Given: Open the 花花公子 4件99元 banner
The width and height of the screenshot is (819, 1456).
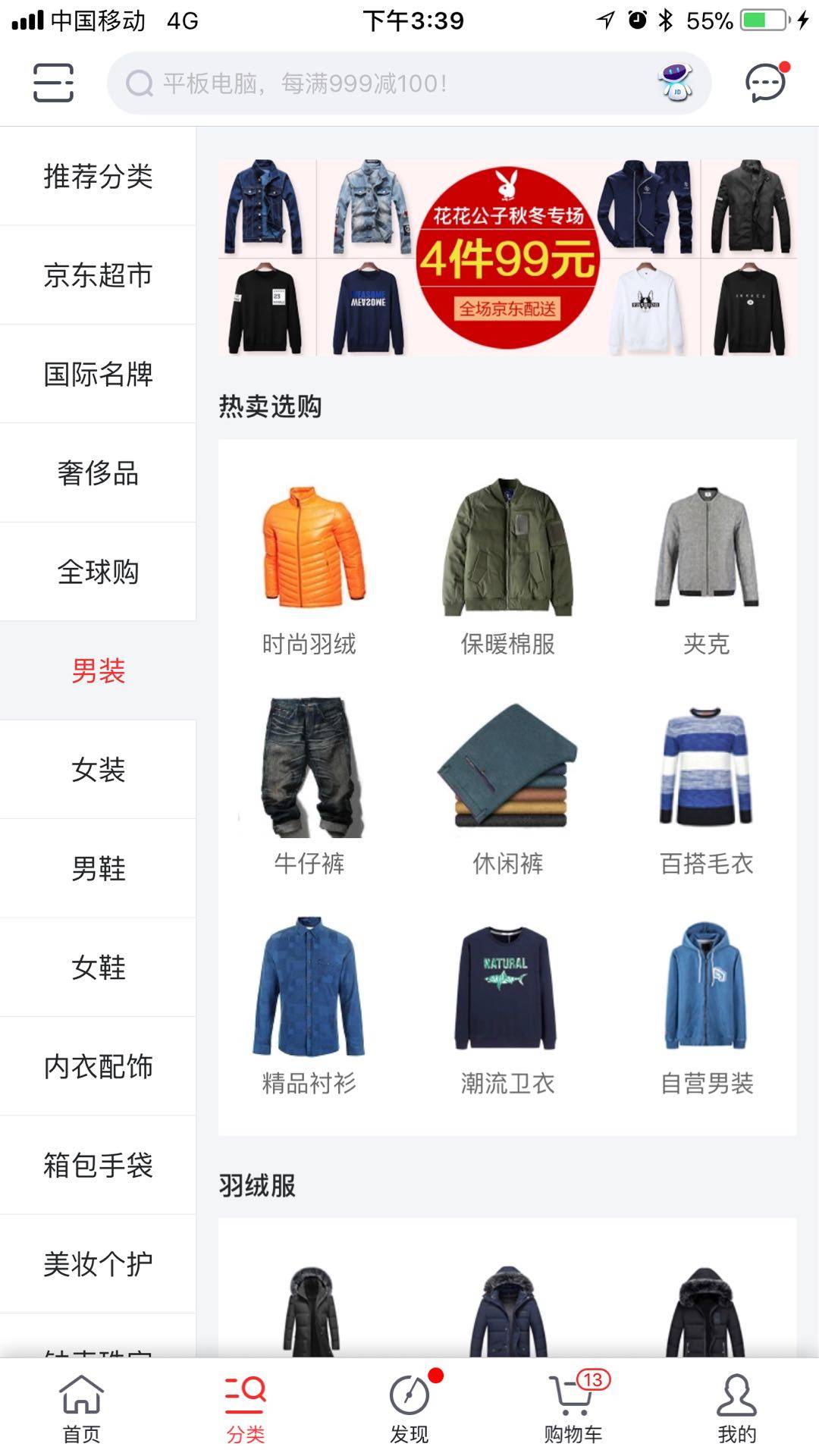Looking at the screenshot, I should 507,257.
